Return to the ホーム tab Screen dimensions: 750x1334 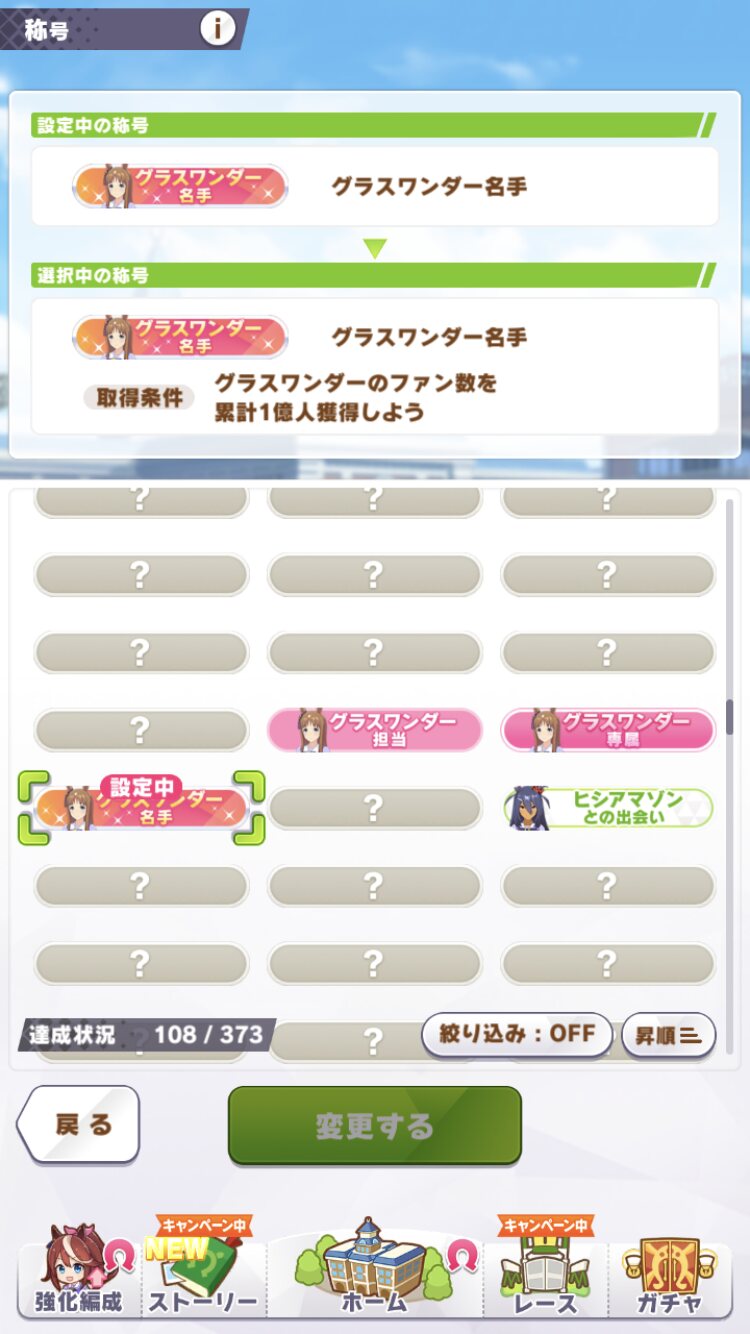(x=375, y=1270)
